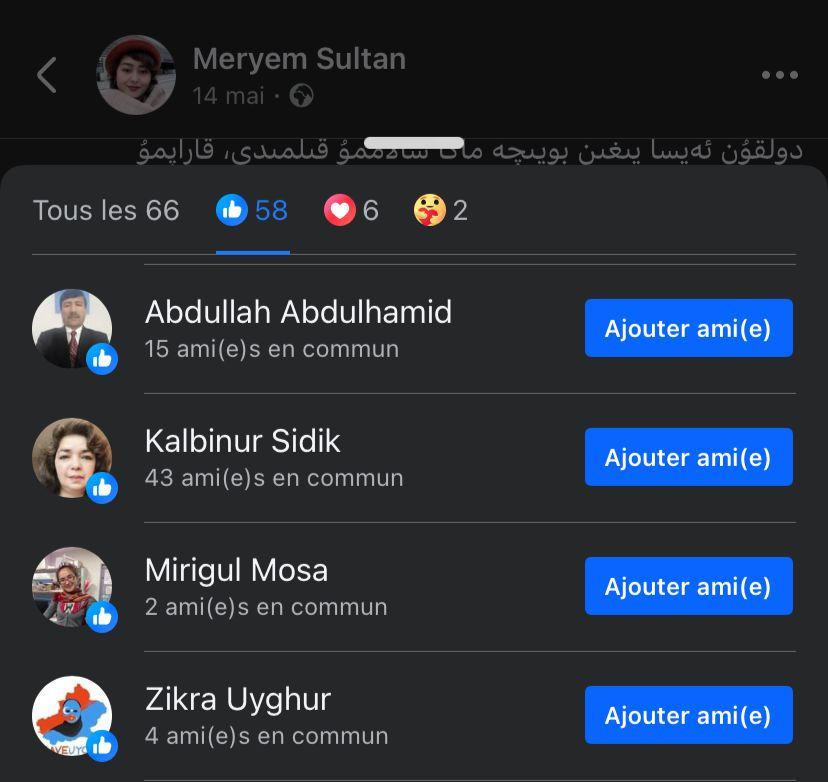Open Meryem Sultan's profile picture
Viewport: 828px width, 782px height.
pos(136,75)
